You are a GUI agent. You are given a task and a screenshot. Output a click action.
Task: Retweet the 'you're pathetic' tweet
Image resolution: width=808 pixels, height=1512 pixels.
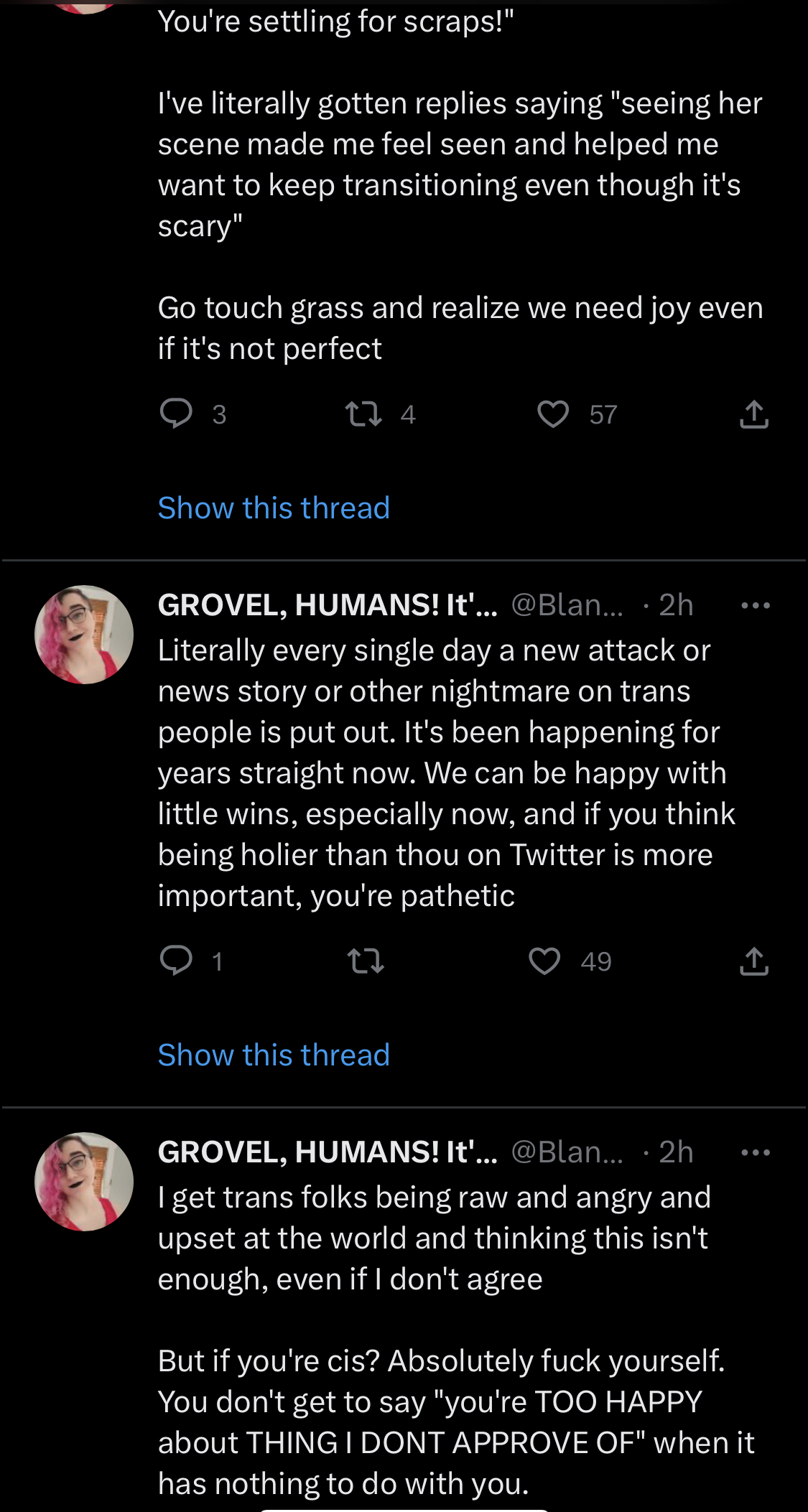(x=365, y=961)
